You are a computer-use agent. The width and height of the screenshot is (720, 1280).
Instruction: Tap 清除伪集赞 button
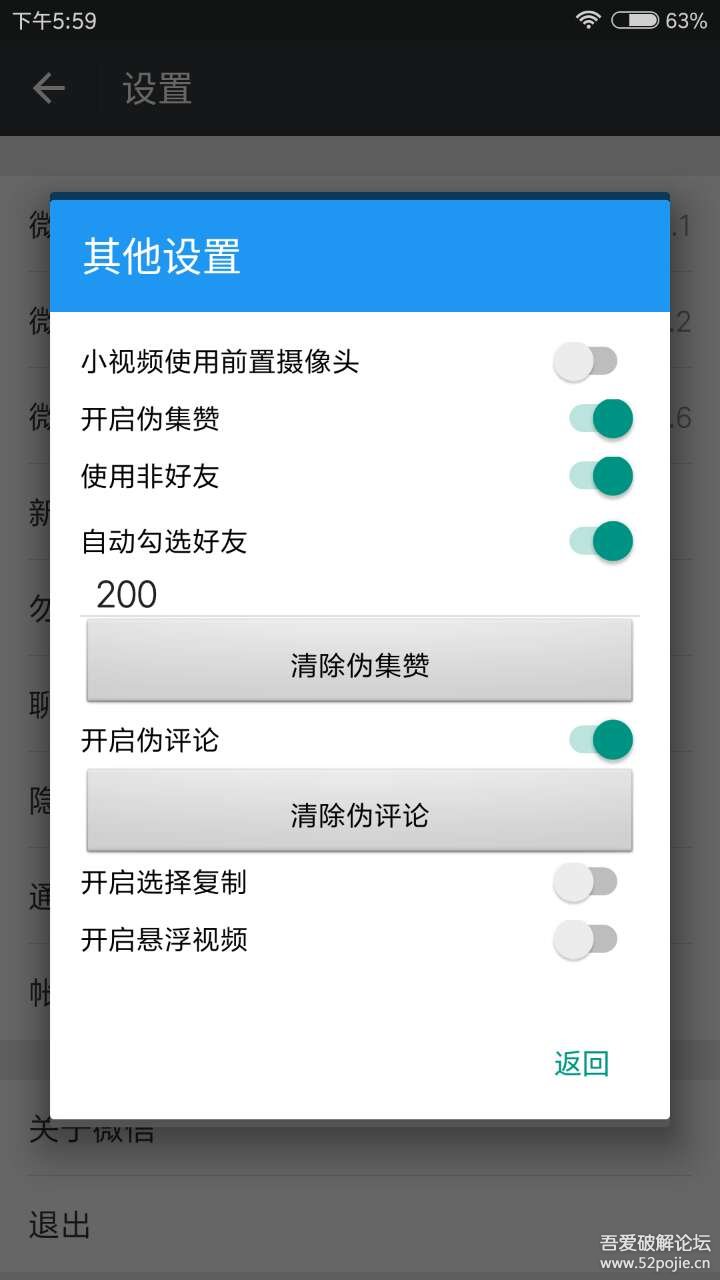pyautogui.click(x=360, y=665)
